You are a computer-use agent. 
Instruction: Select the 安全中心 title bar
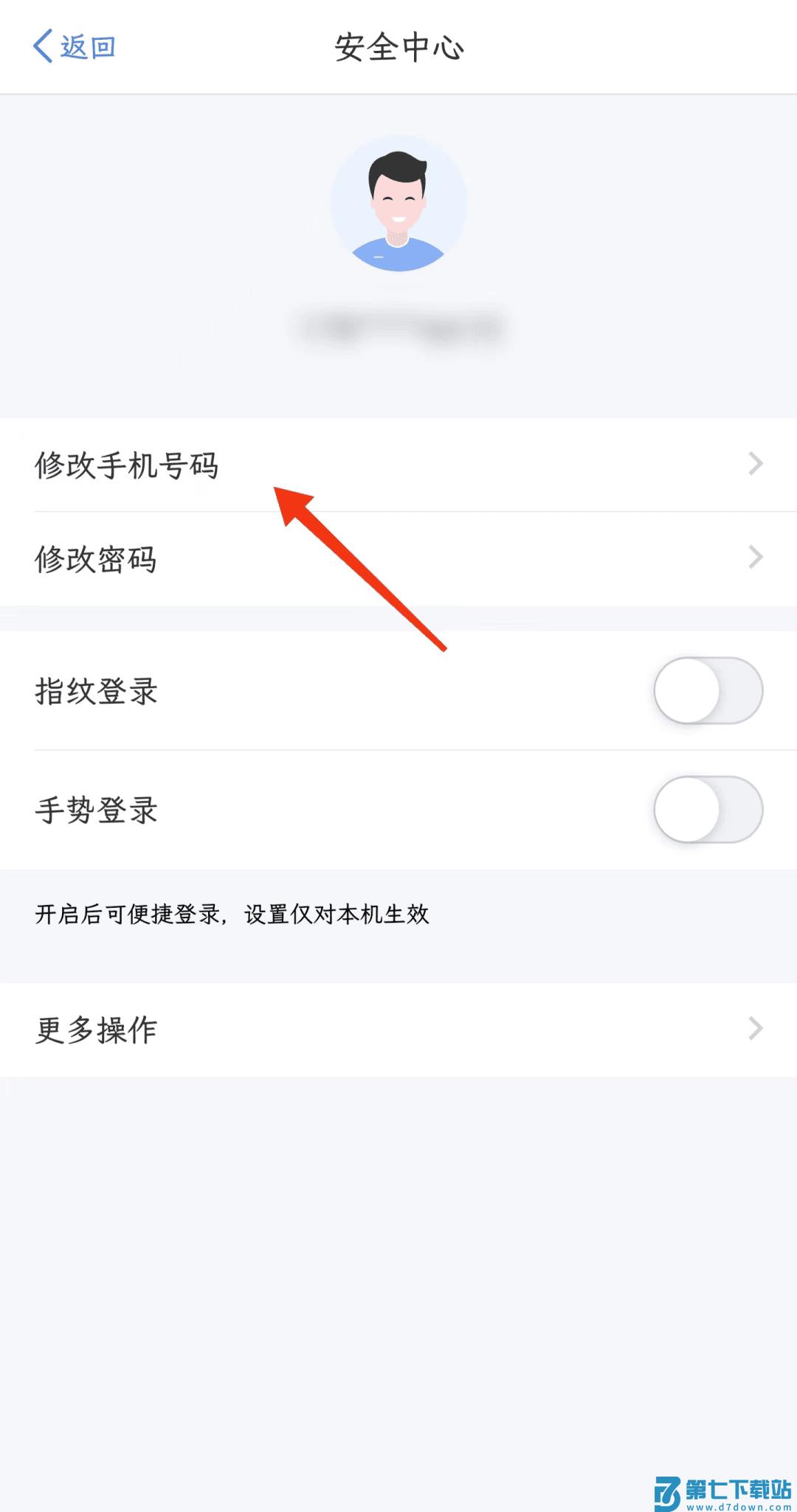point(398,46)
